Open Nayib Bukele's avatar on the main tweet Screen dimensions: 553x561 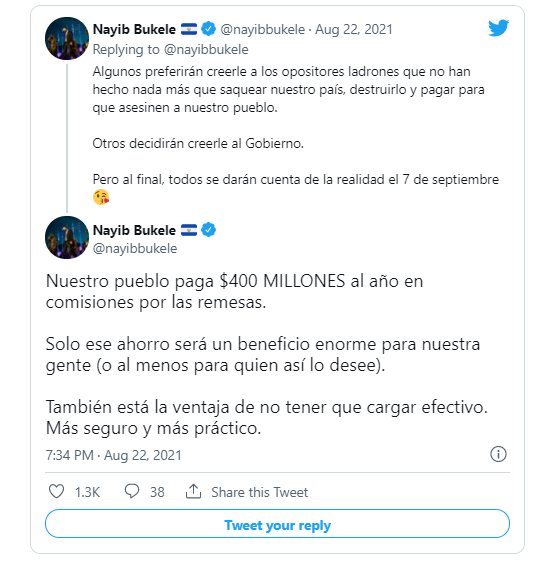click(67, 238)
